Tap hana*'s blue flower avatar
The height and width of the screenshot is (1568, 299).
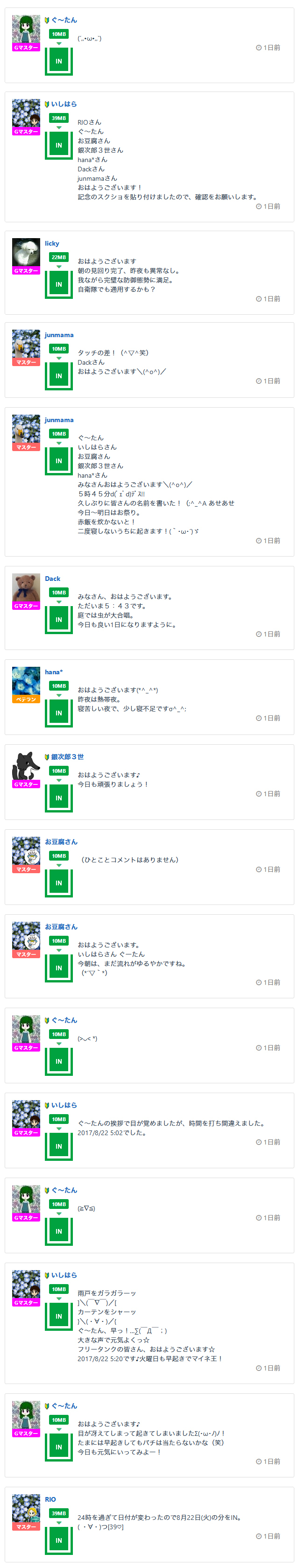click(x=26, y=681)
